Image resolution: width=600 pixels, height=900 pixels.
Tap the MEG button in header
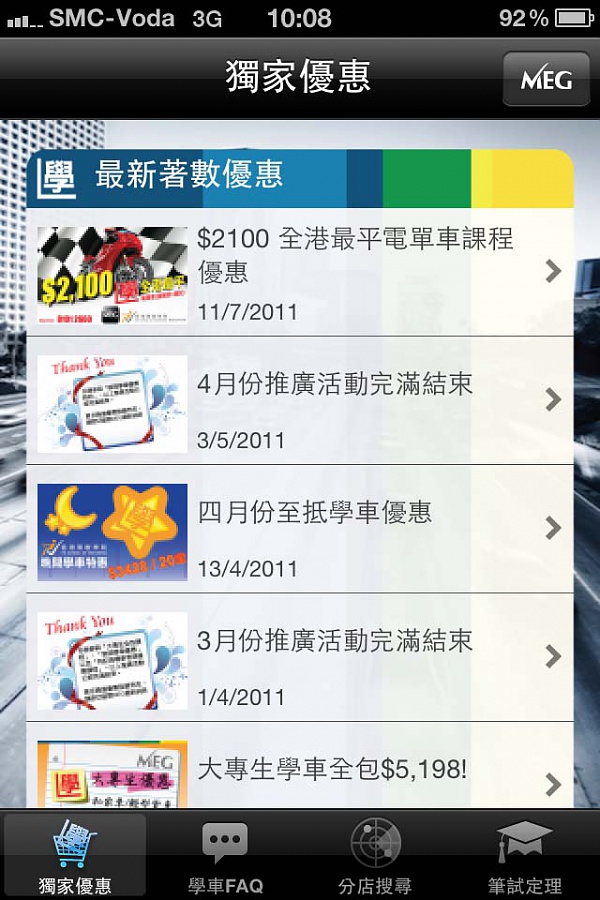point(546,77)
